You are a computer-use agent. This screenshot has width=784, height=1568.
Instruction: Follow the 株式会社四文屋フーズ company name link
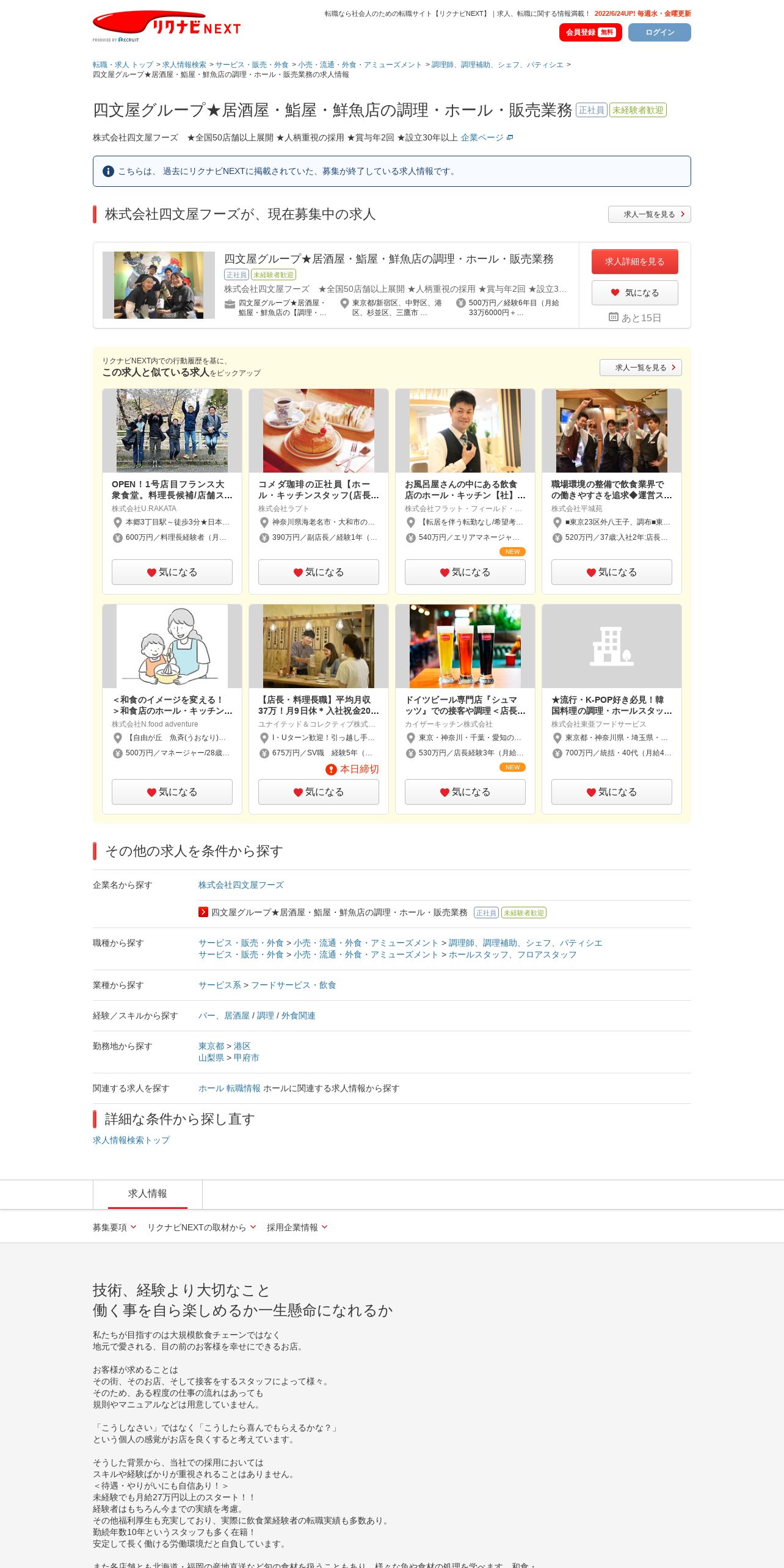(241, 885)
